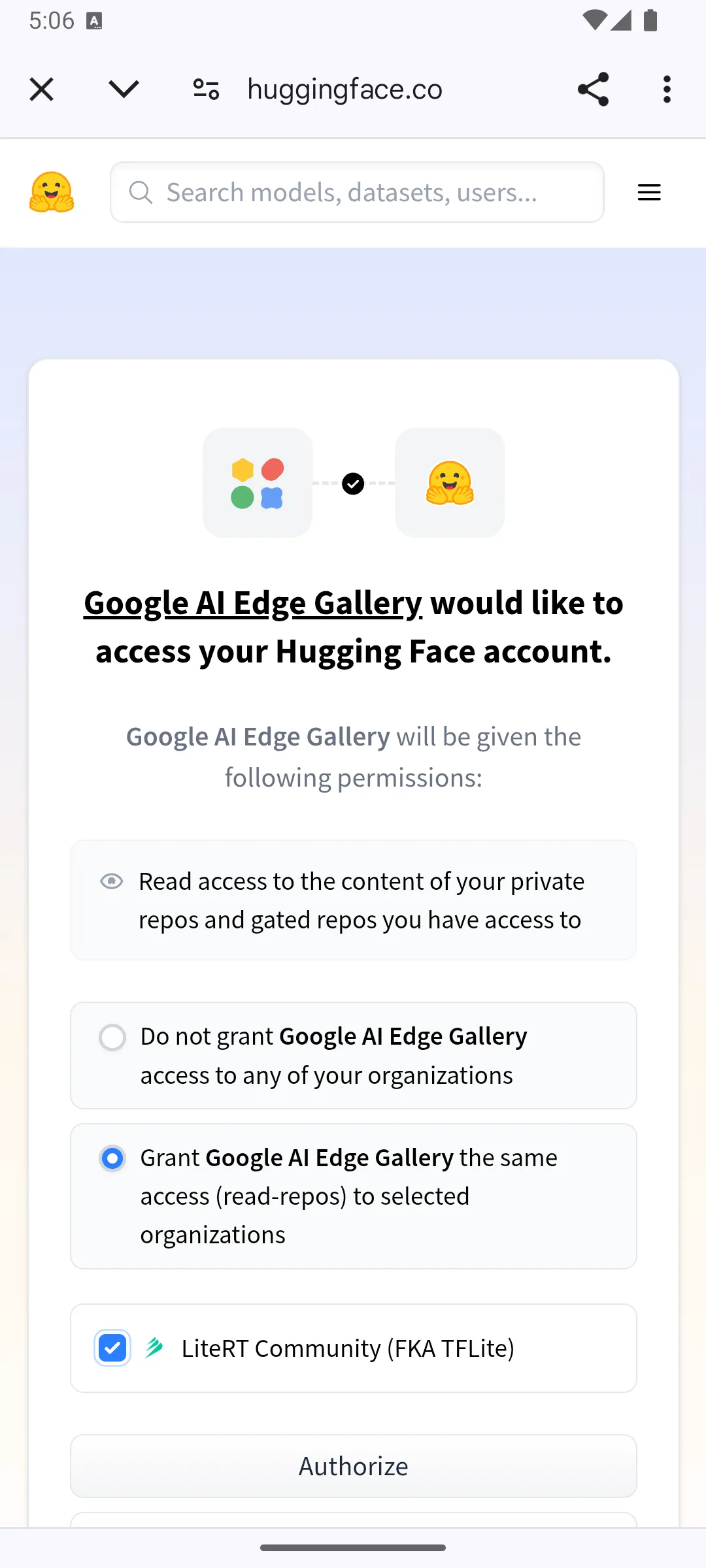Open the hamburger navigation menu

pyautogui.click(x=648, y=192)
